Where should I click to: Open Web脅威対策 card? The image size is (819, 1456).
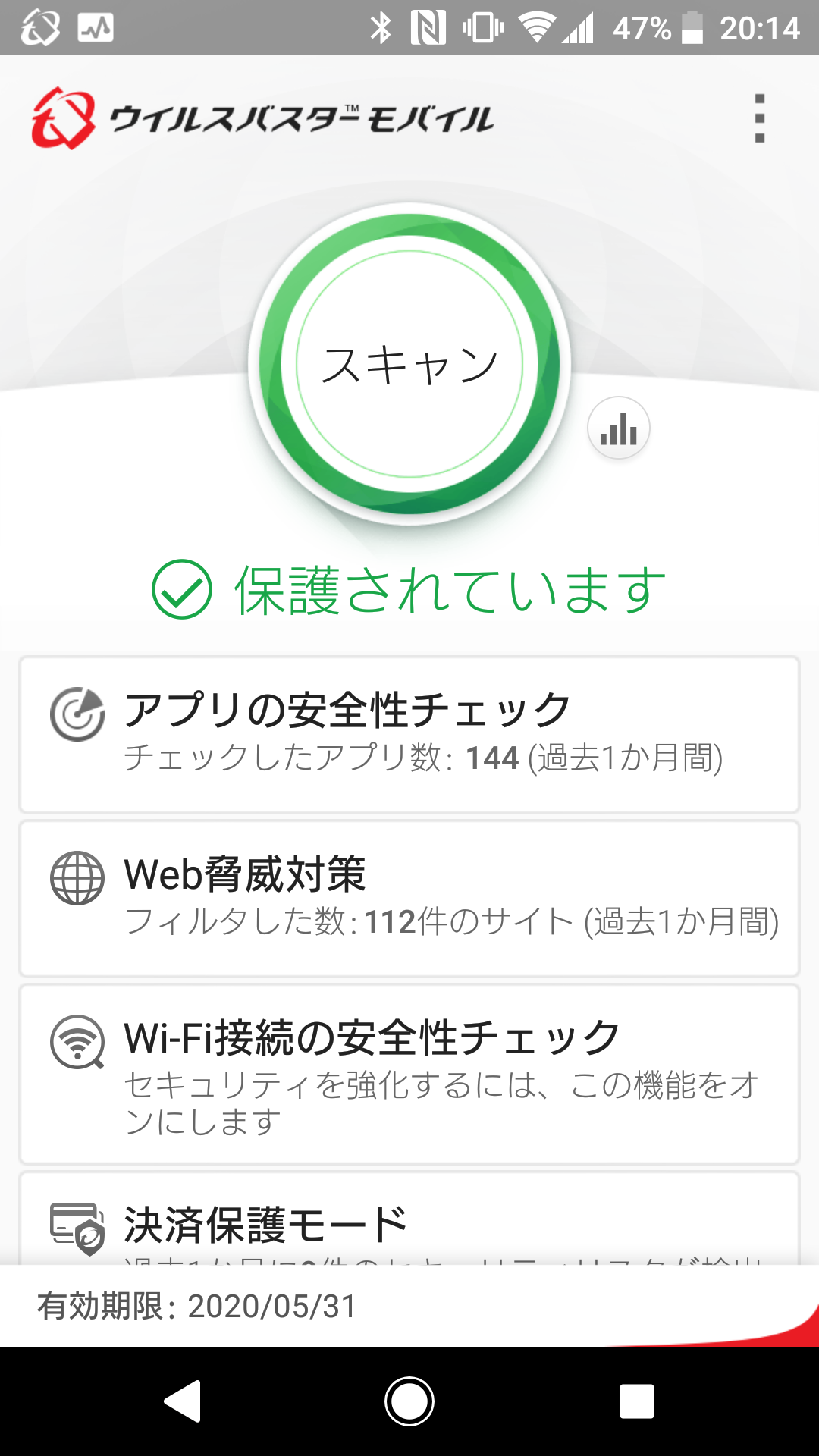coord(409,898)
